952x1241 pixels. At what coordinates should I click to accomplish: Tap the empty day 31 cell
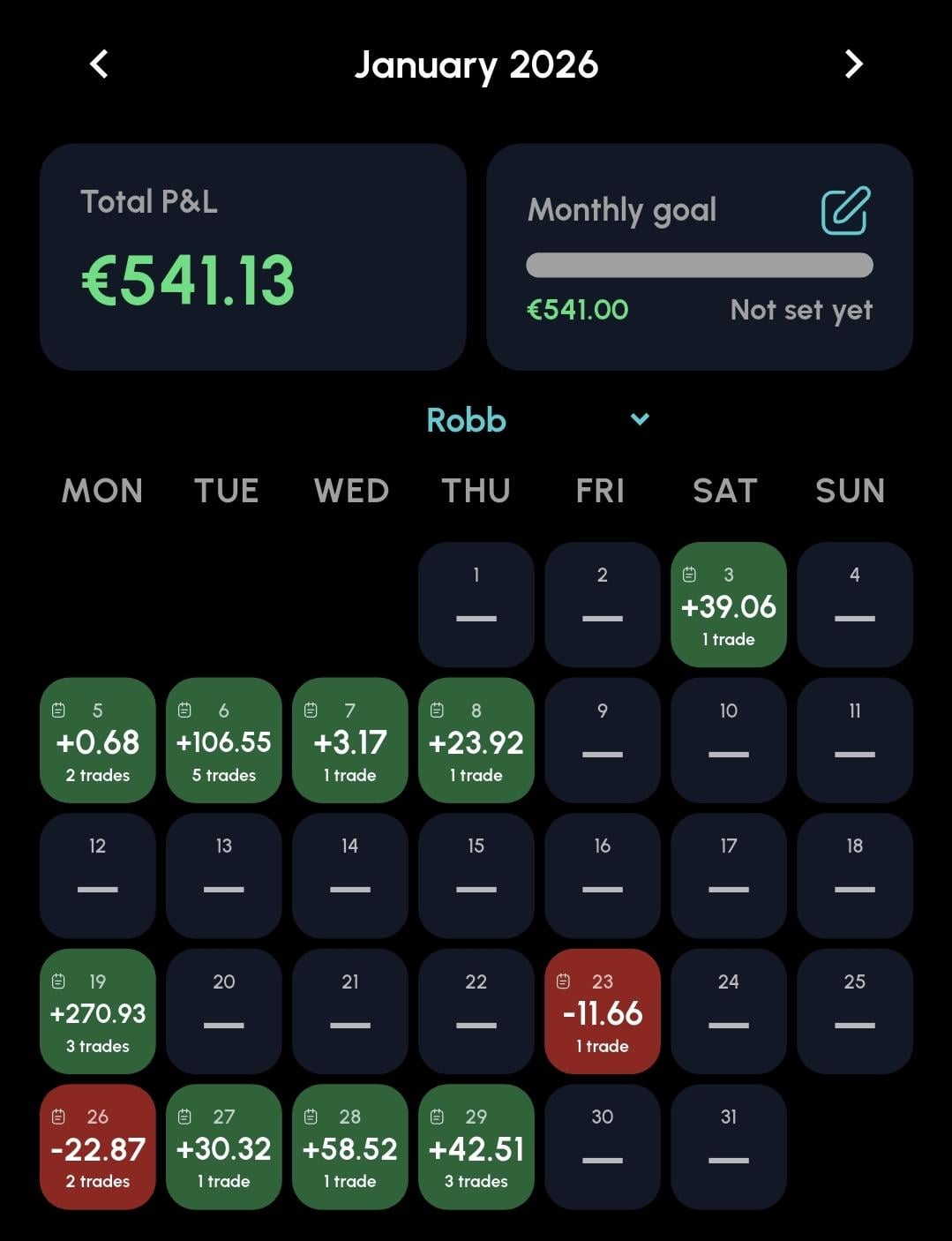[x=728, y=1147]
